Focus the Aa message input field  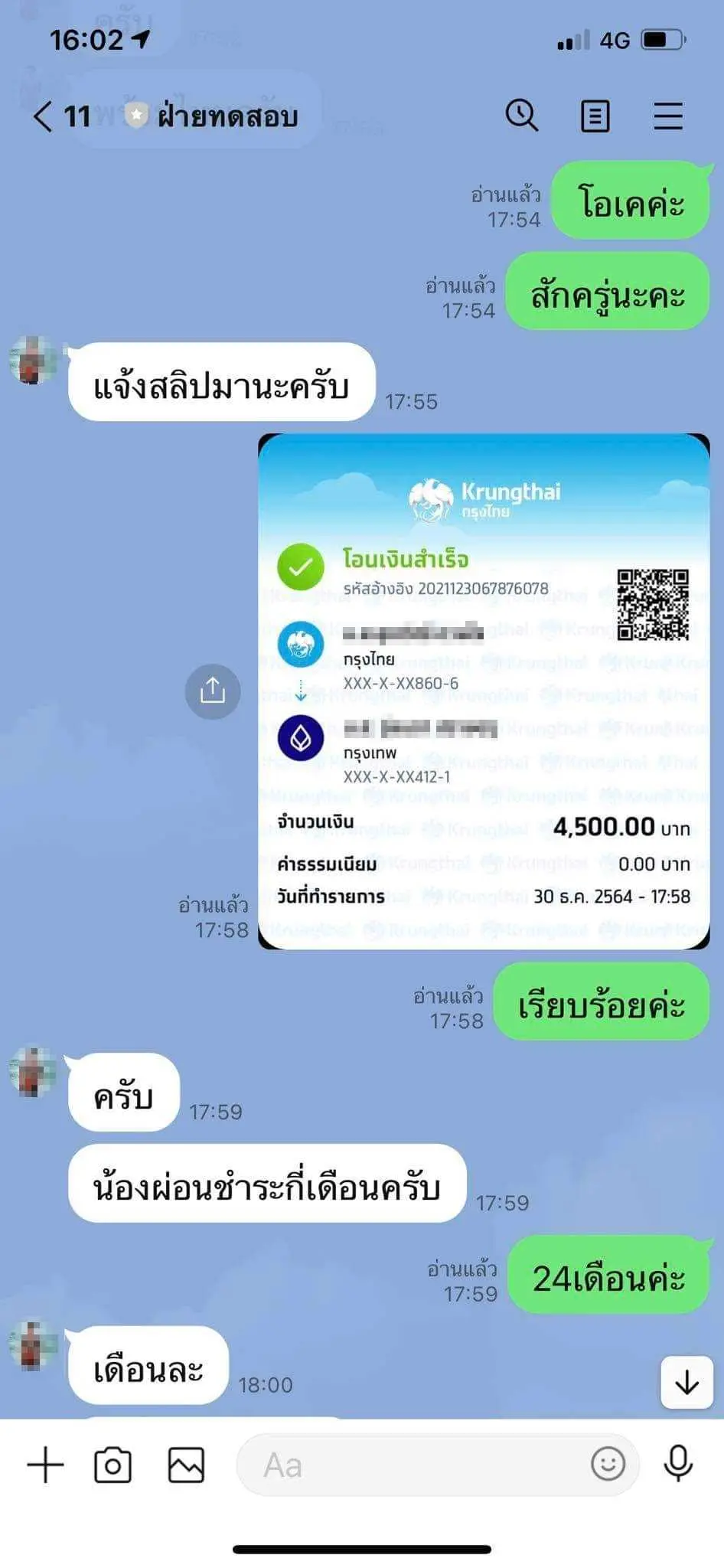[x=413, y=1465]
